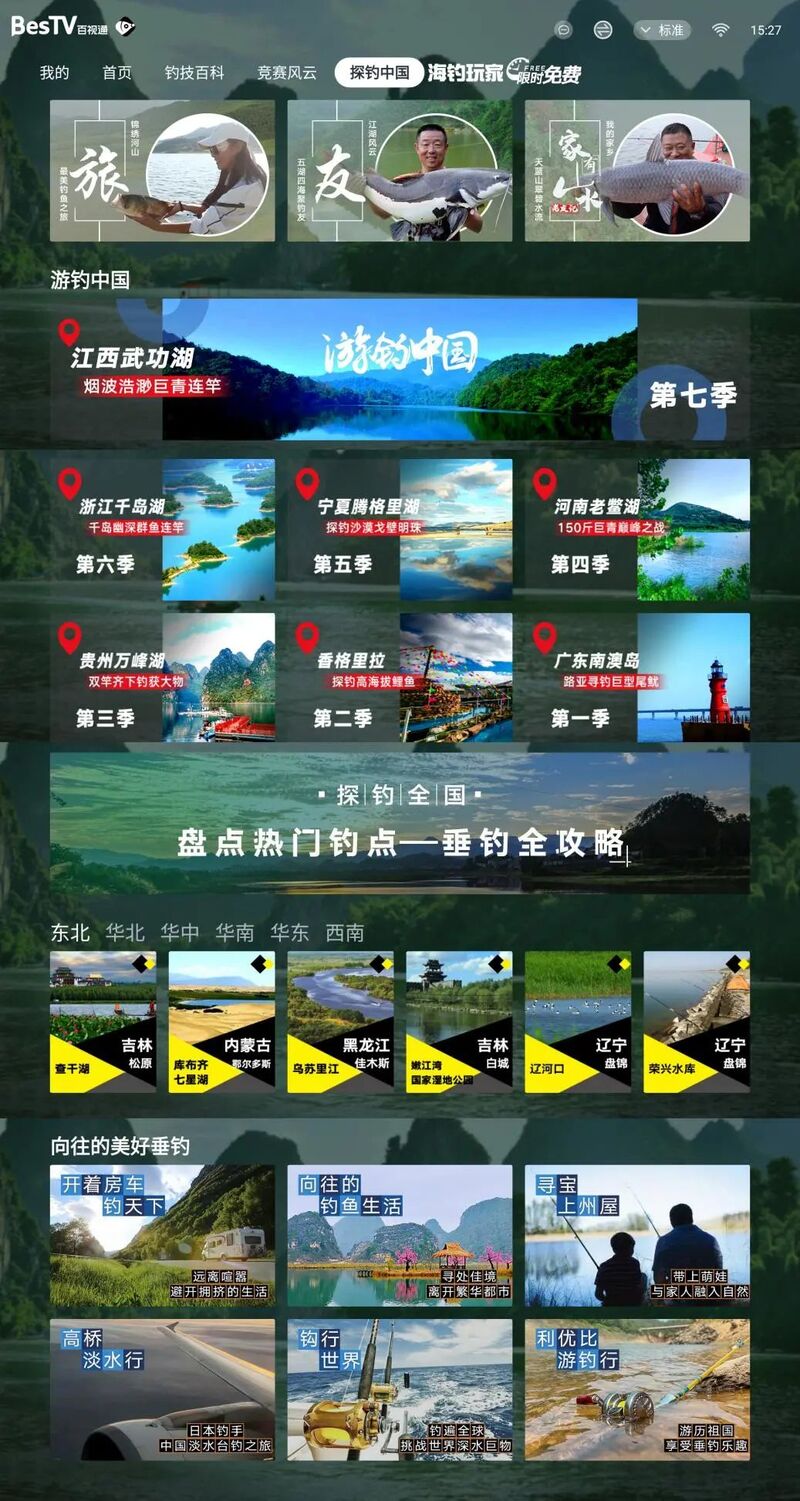The width and height of the screenshot is (800, 1501).
Task: Open the 乌苏里江 黑龙江佳木斯 spot
Action: click(x=340, y=1021)
